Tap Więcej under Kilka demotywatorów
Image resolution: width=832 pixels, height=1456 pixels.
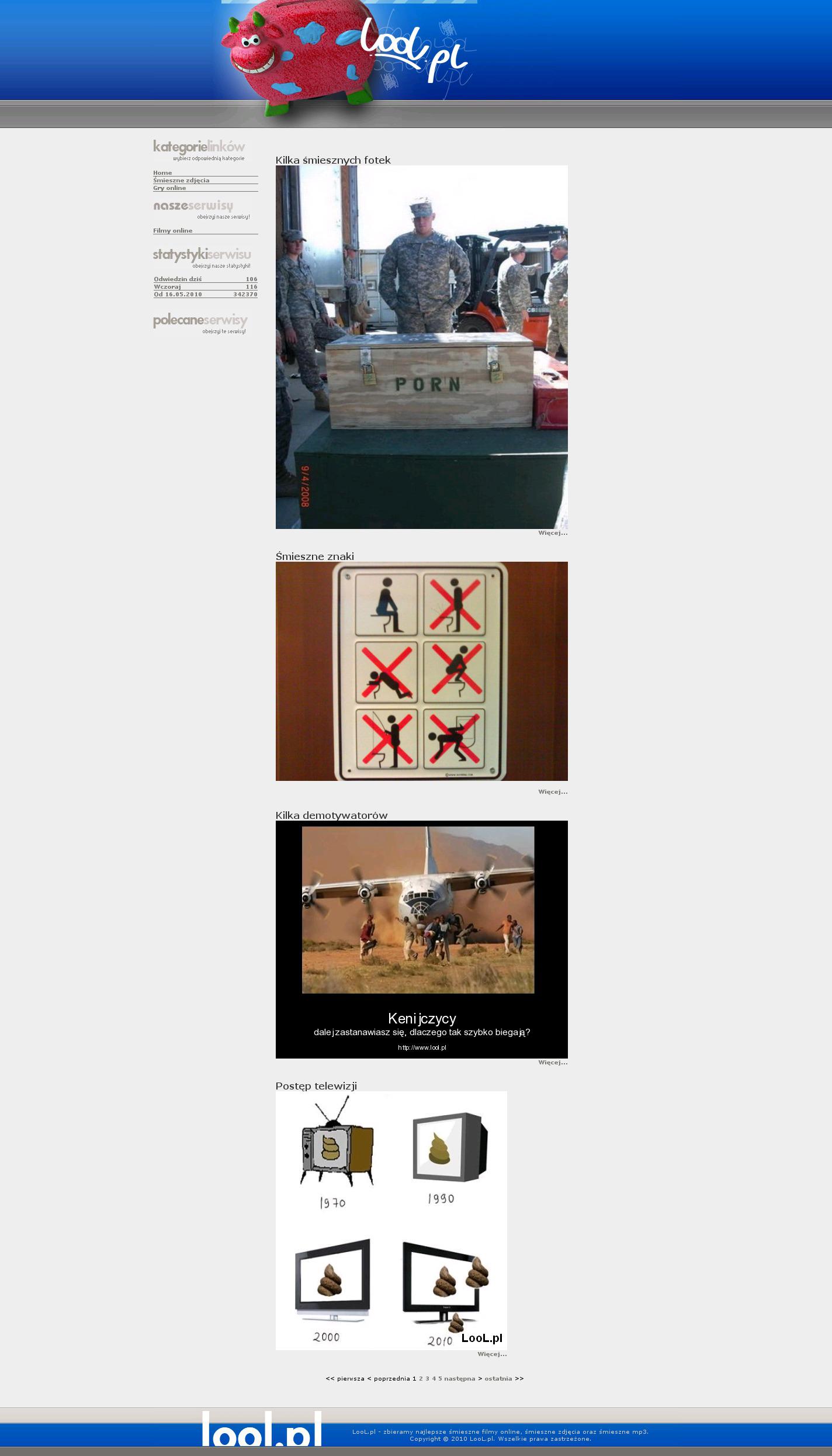point(552,1062)
